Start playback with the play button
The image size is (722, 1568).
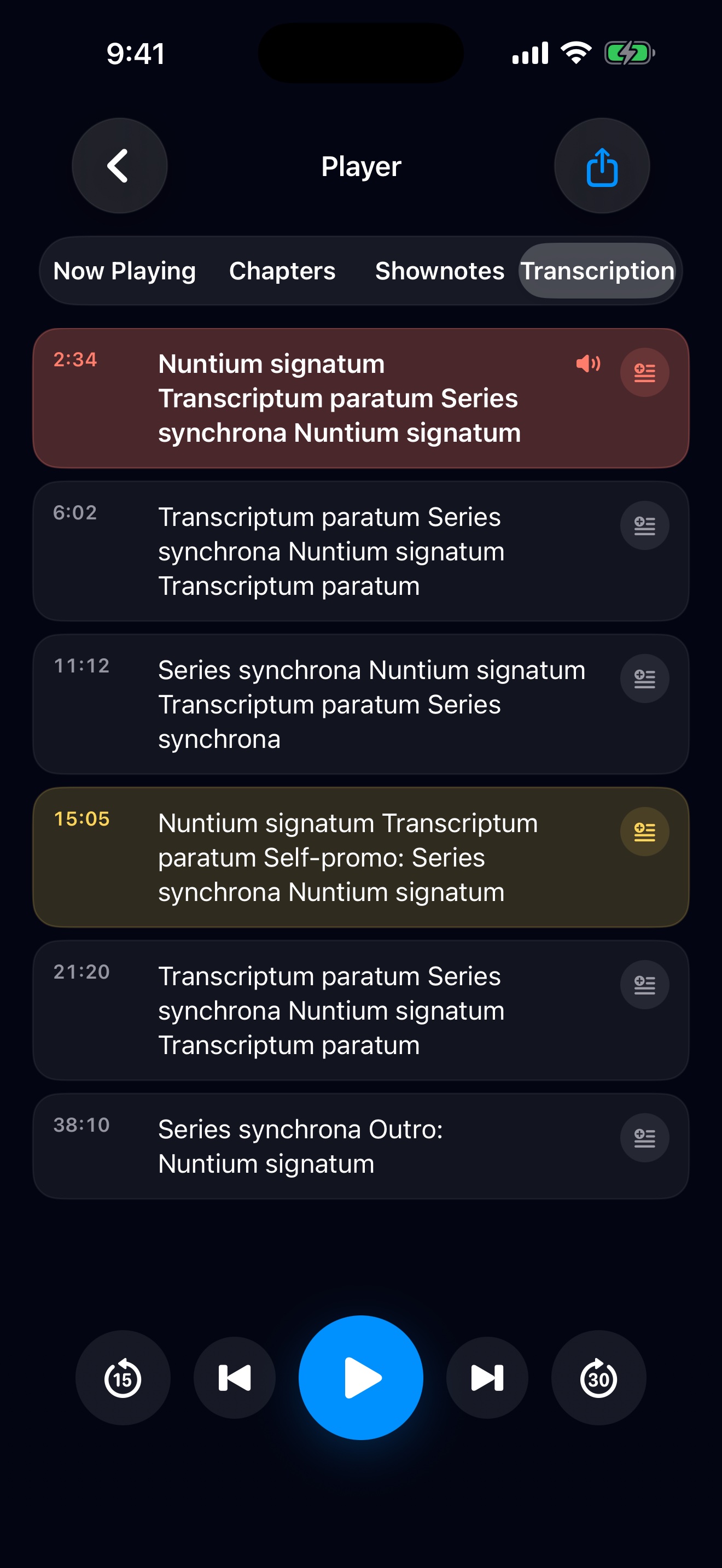click(x=361, y=1378)
